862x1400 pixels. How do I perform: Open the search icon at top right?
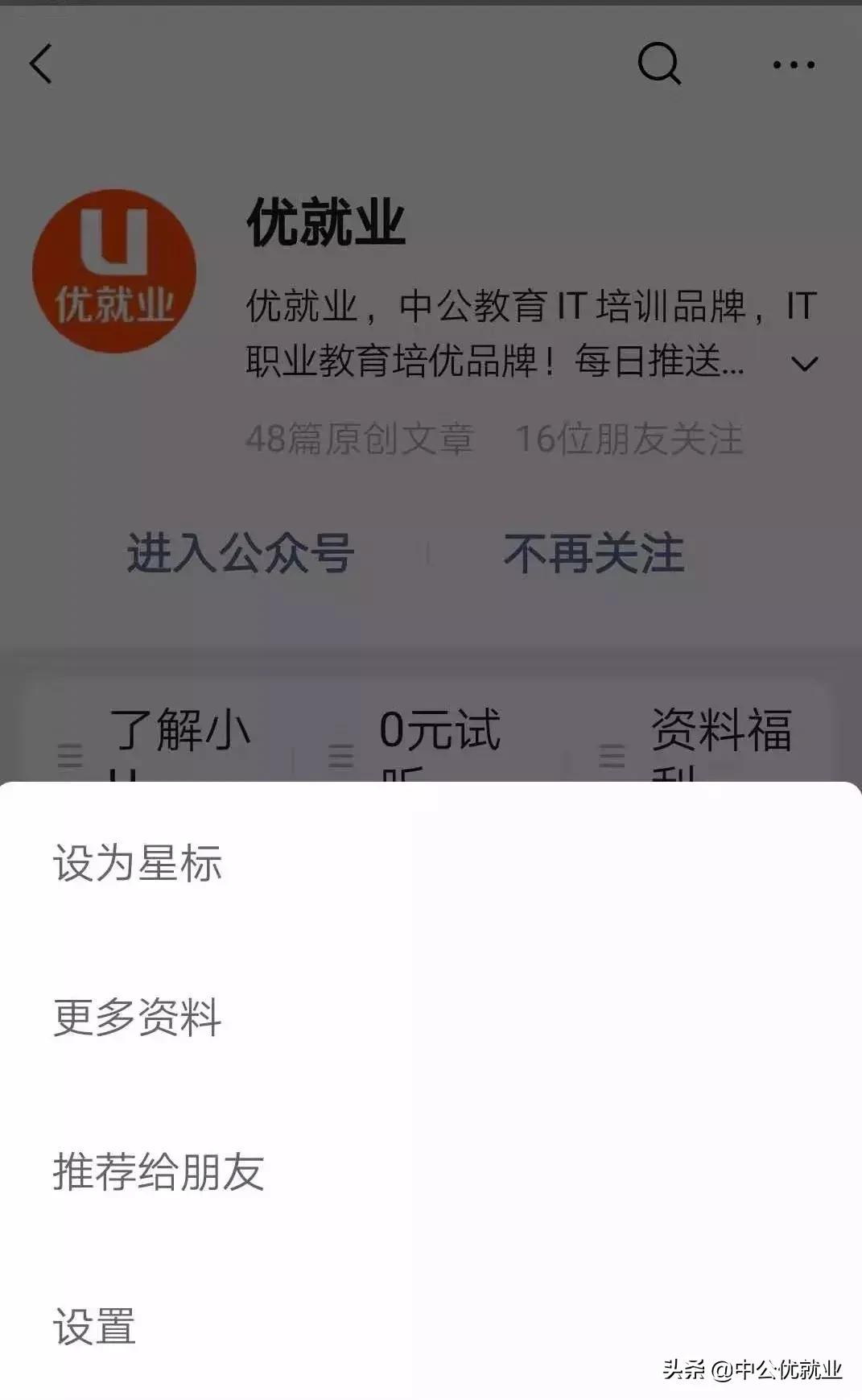click(x=658, y=64)
